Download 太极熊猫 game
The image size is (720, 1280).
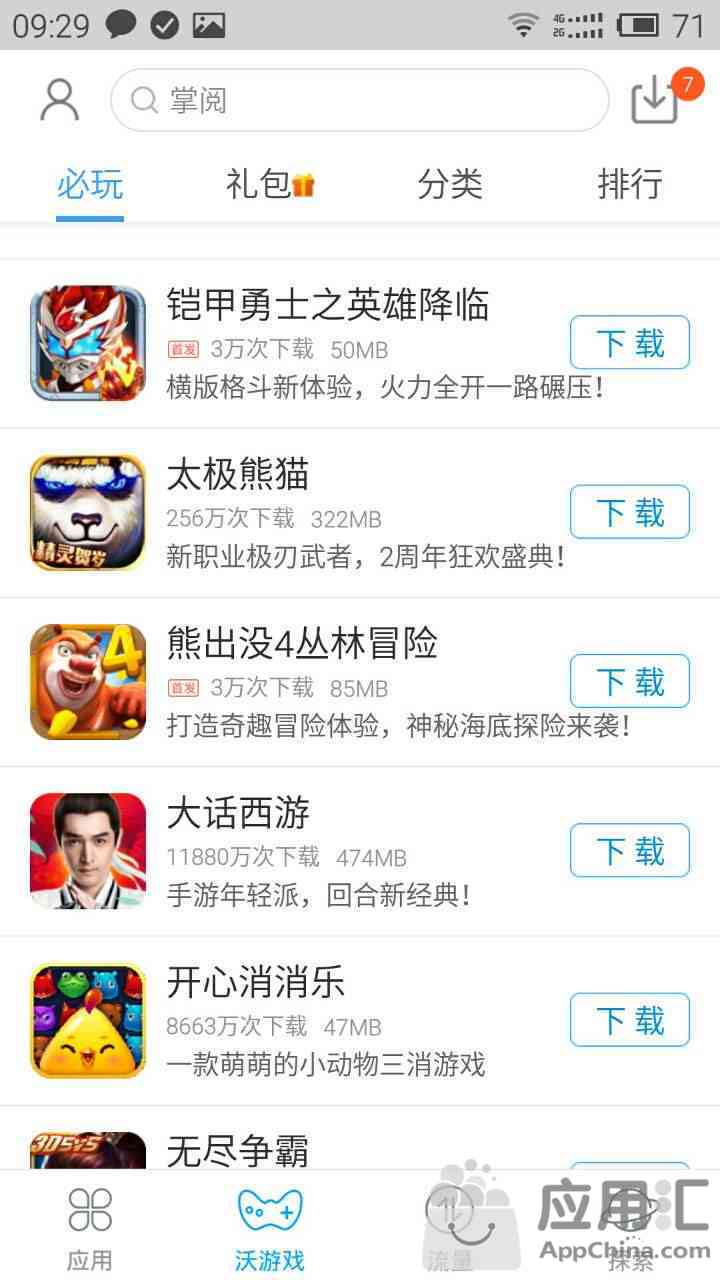tap(630, 512)
